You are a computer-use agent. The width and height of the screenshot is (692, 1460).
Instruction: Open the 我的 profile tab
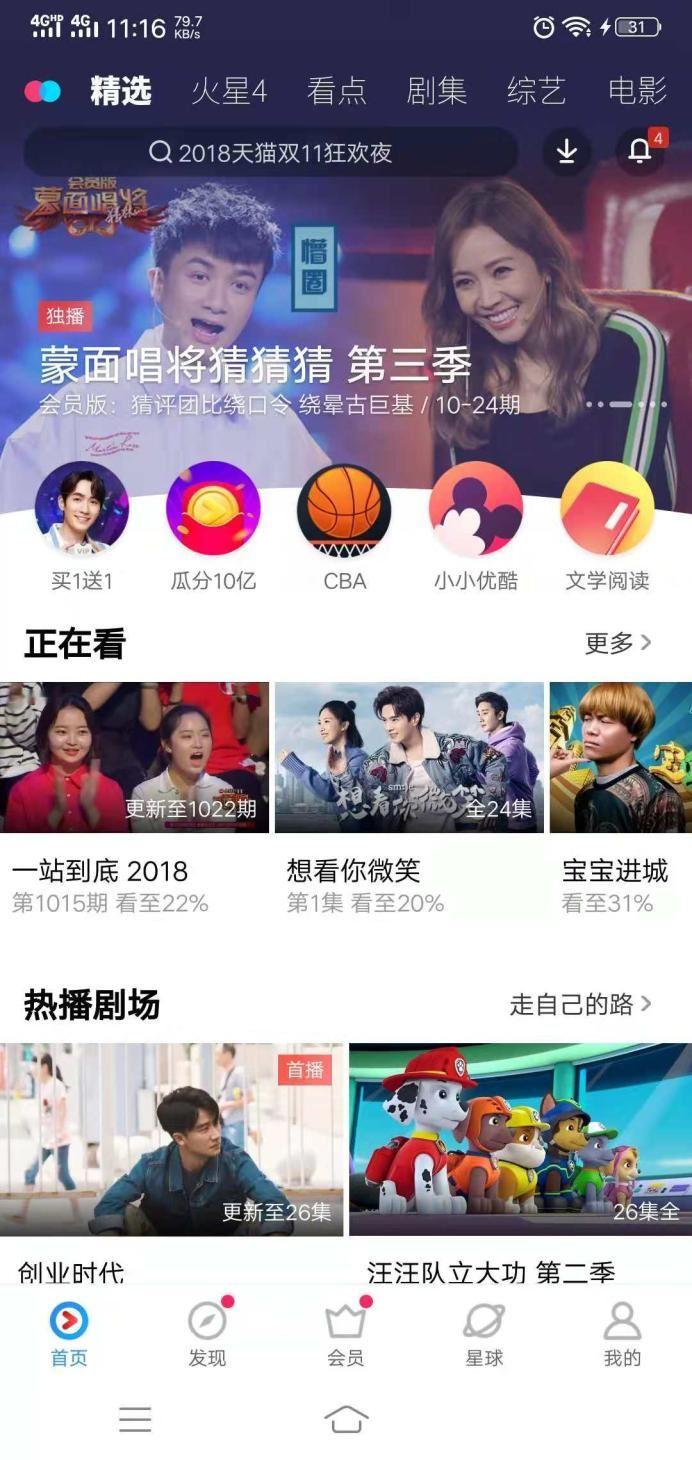[622, 1334]
